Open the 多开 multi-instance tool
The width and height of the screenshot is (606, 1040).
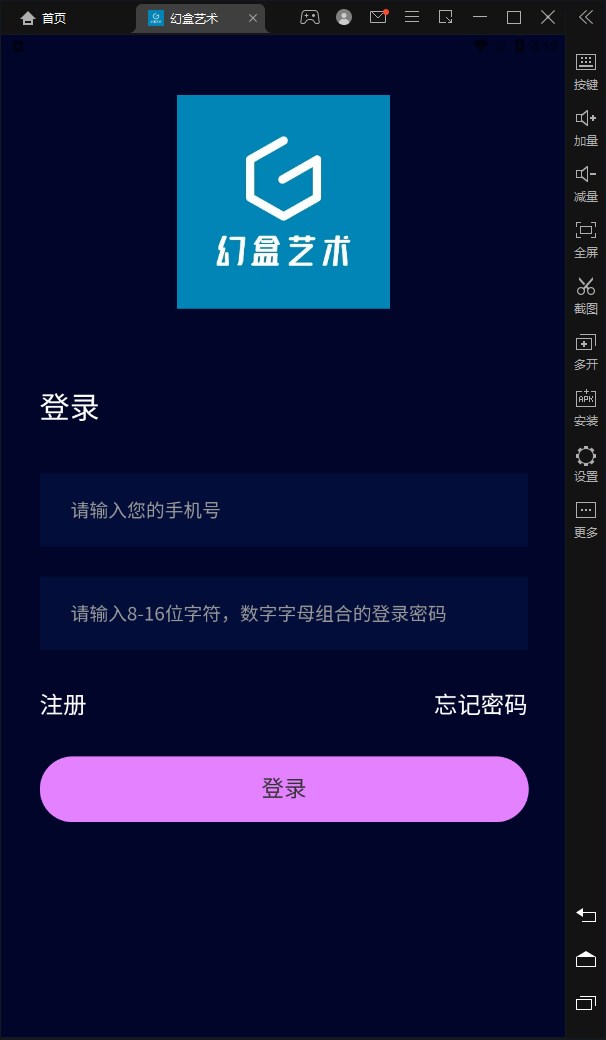click(586, 352)
